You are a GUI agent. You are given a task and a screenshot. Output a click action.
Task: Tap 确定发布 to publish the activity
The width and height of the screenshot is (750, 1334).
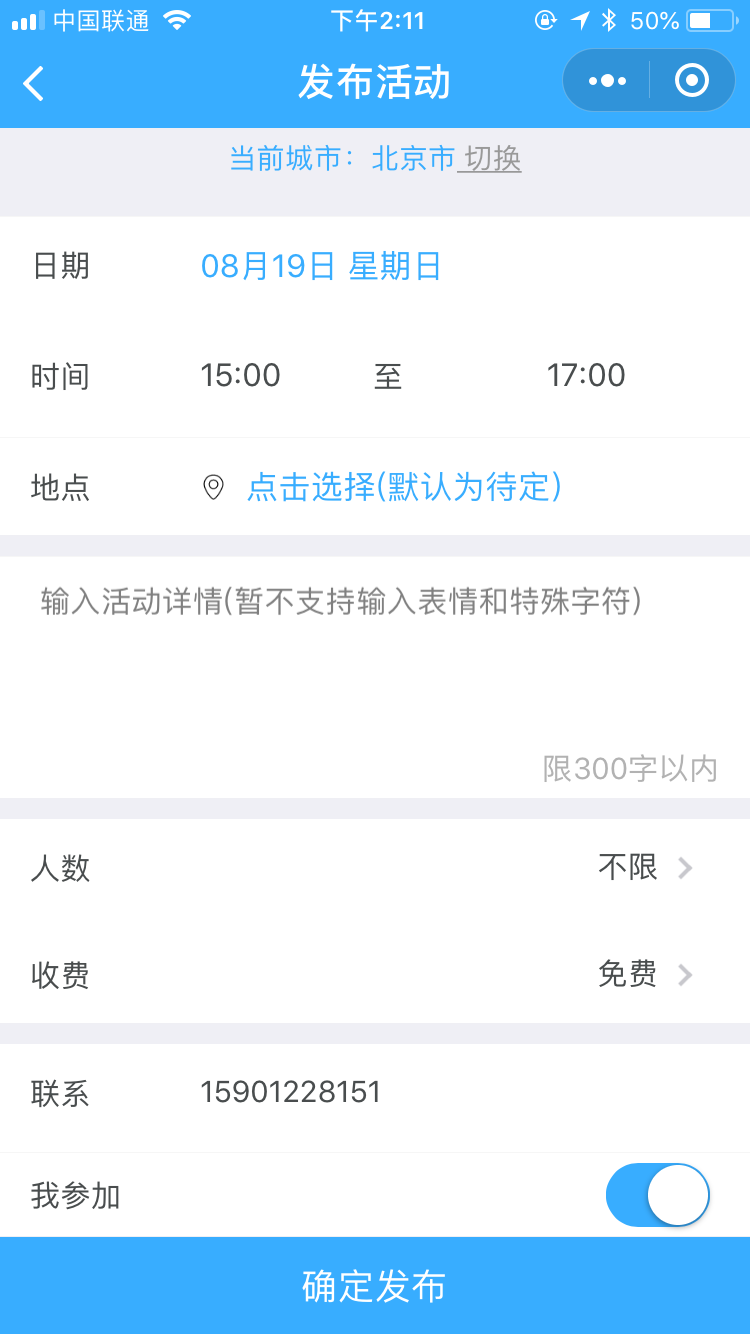pos(375,1286)
